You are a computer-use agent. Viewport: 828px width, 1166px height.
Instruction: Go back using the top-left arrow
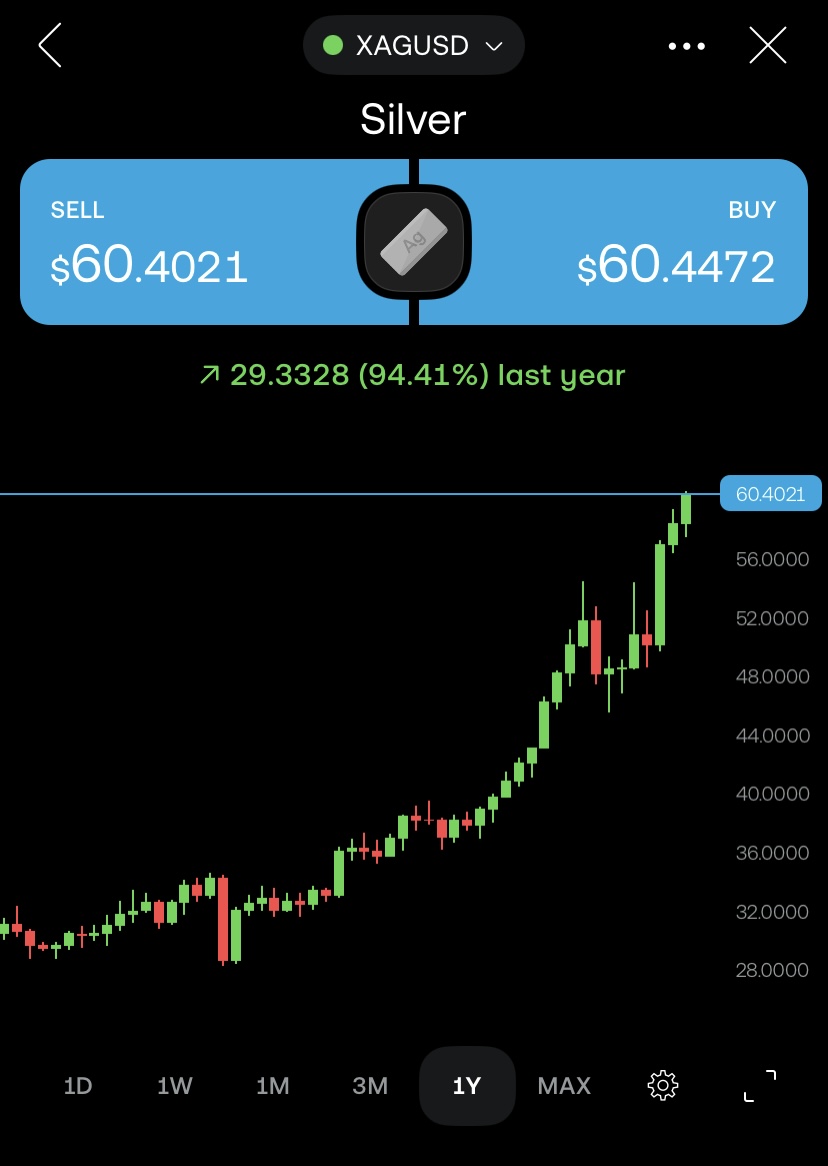(x=50, y=46)
